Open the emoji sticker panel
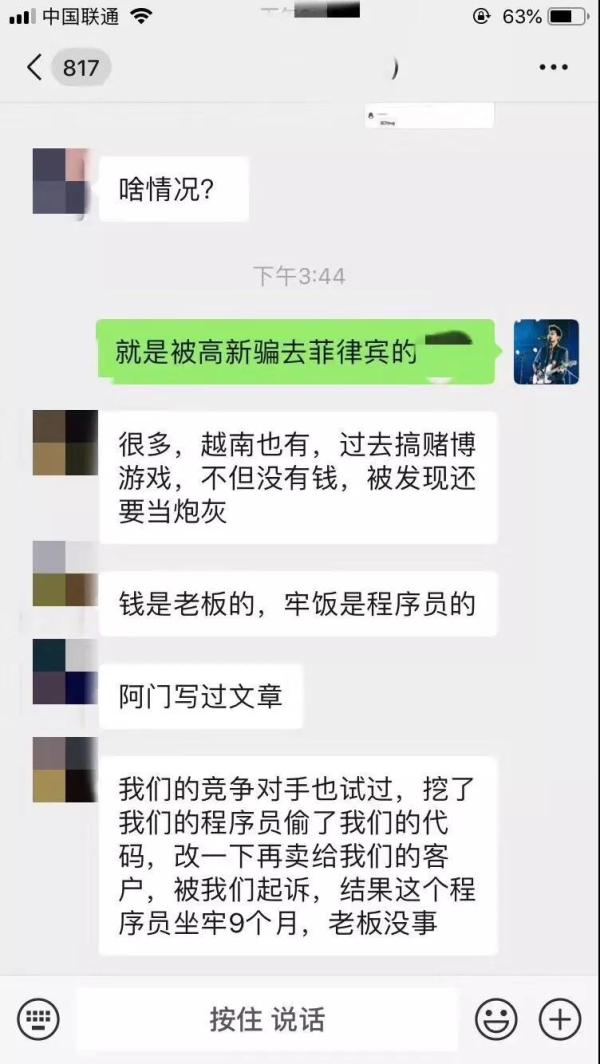 pos(496,1019)
